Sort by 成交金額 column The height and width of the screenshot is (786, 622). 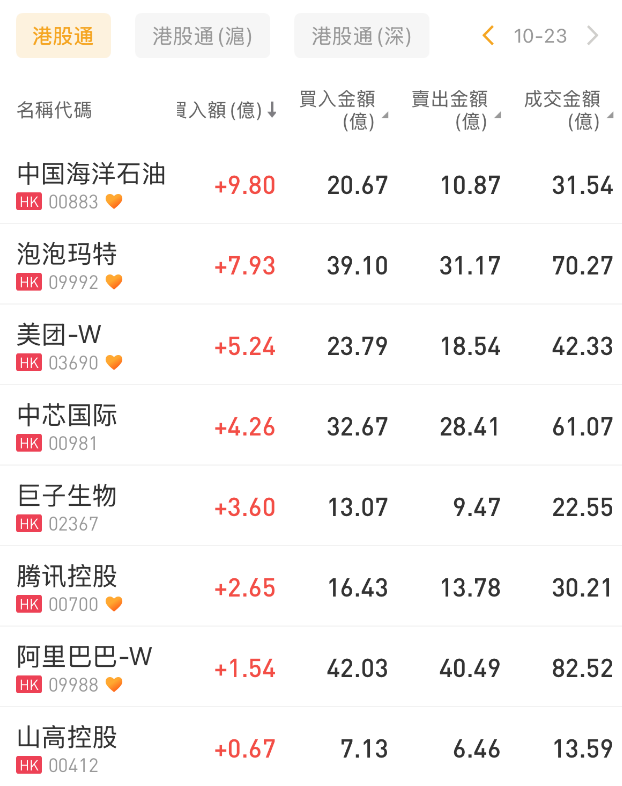pos(567,110)
